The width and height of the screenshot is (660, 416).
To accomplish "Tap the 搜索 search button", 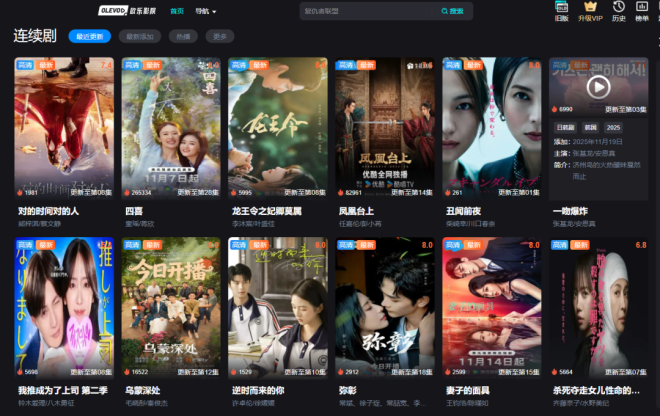I will pos(452,11).
